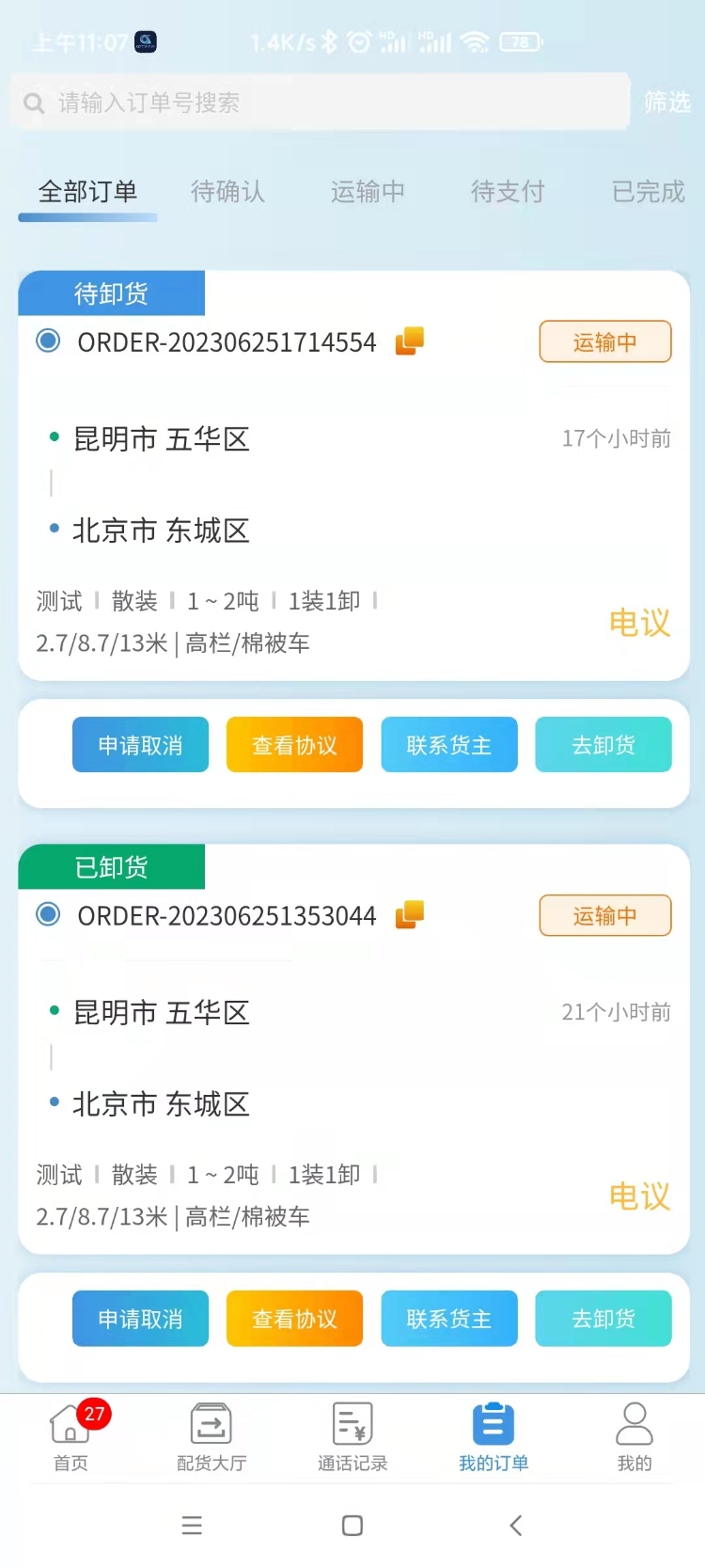Open the 筛选 filter options
Screen dimensions: 705x1568
tap(667, 103)
